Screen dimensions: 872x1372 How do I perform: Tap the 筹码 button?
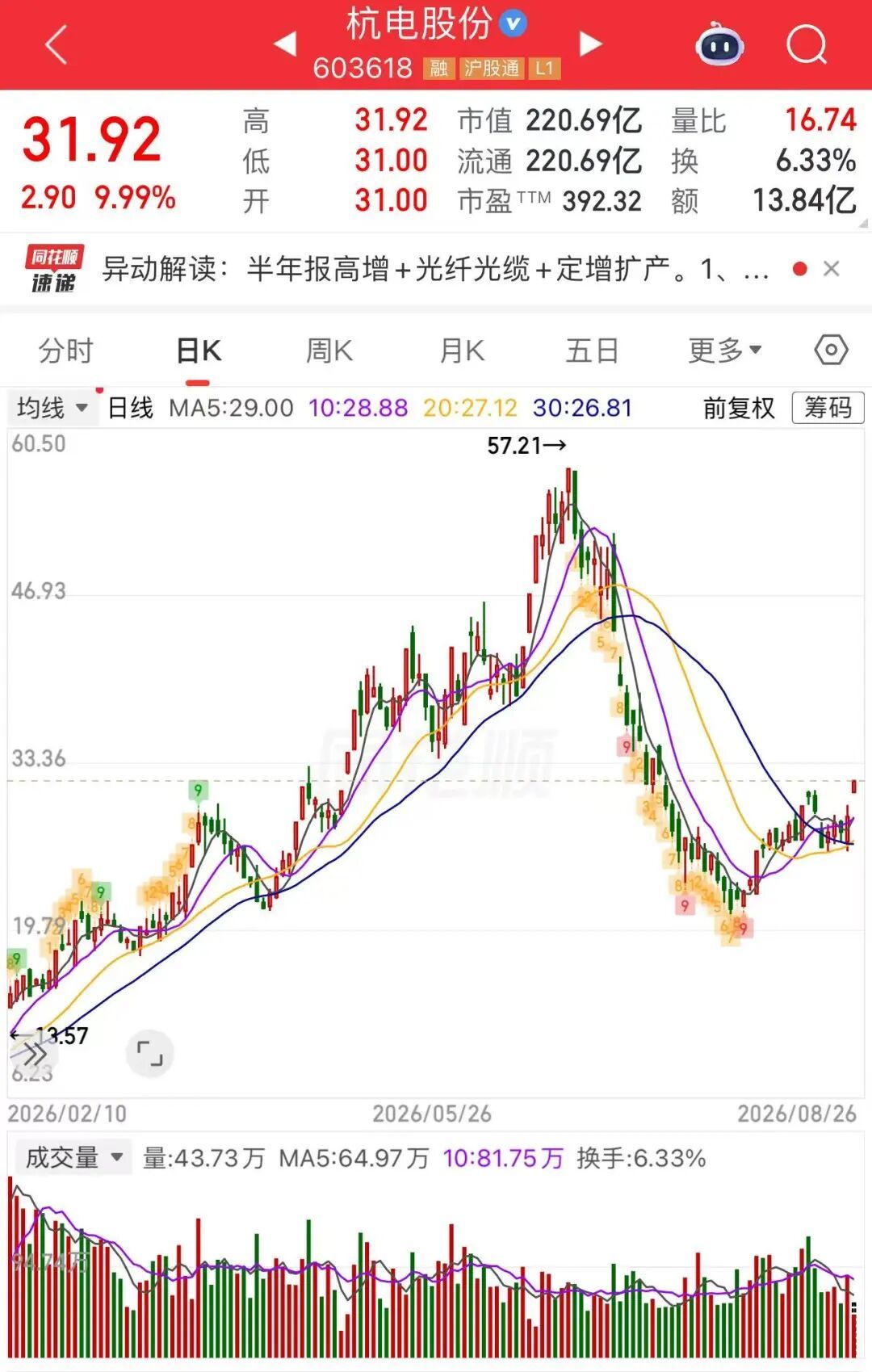coord(828,408)
